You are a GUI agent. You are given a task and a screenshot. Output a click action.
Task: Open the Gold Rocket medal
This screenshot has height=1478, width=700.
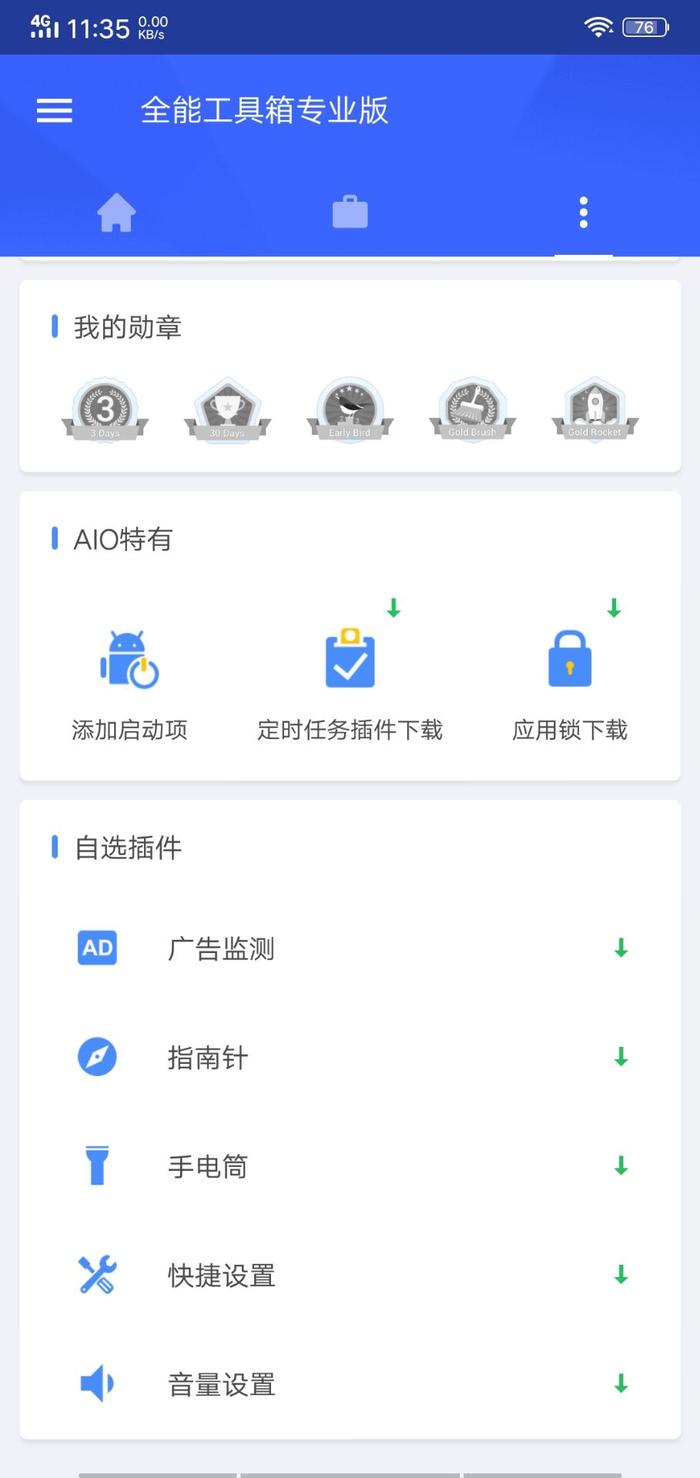point(595,411)
